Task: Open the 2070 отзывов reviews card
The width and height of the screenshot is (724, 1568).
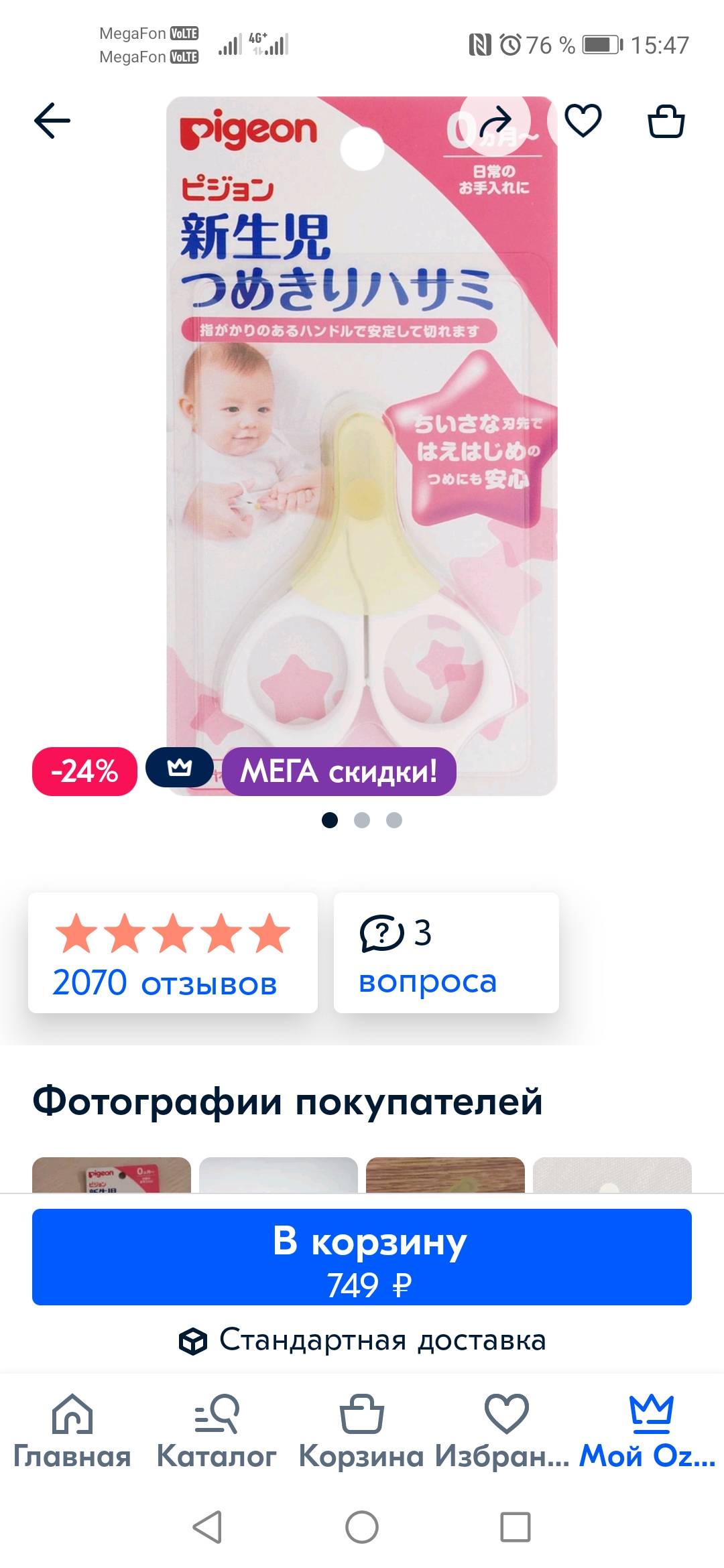Action: 173,952
